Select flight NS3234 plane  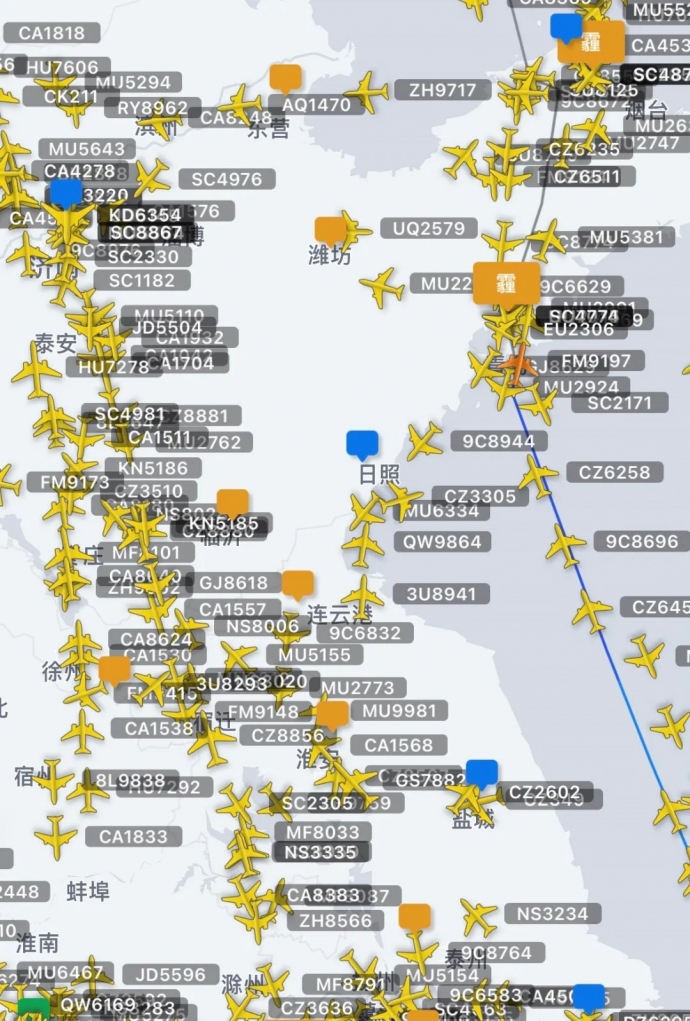[478, 916]
